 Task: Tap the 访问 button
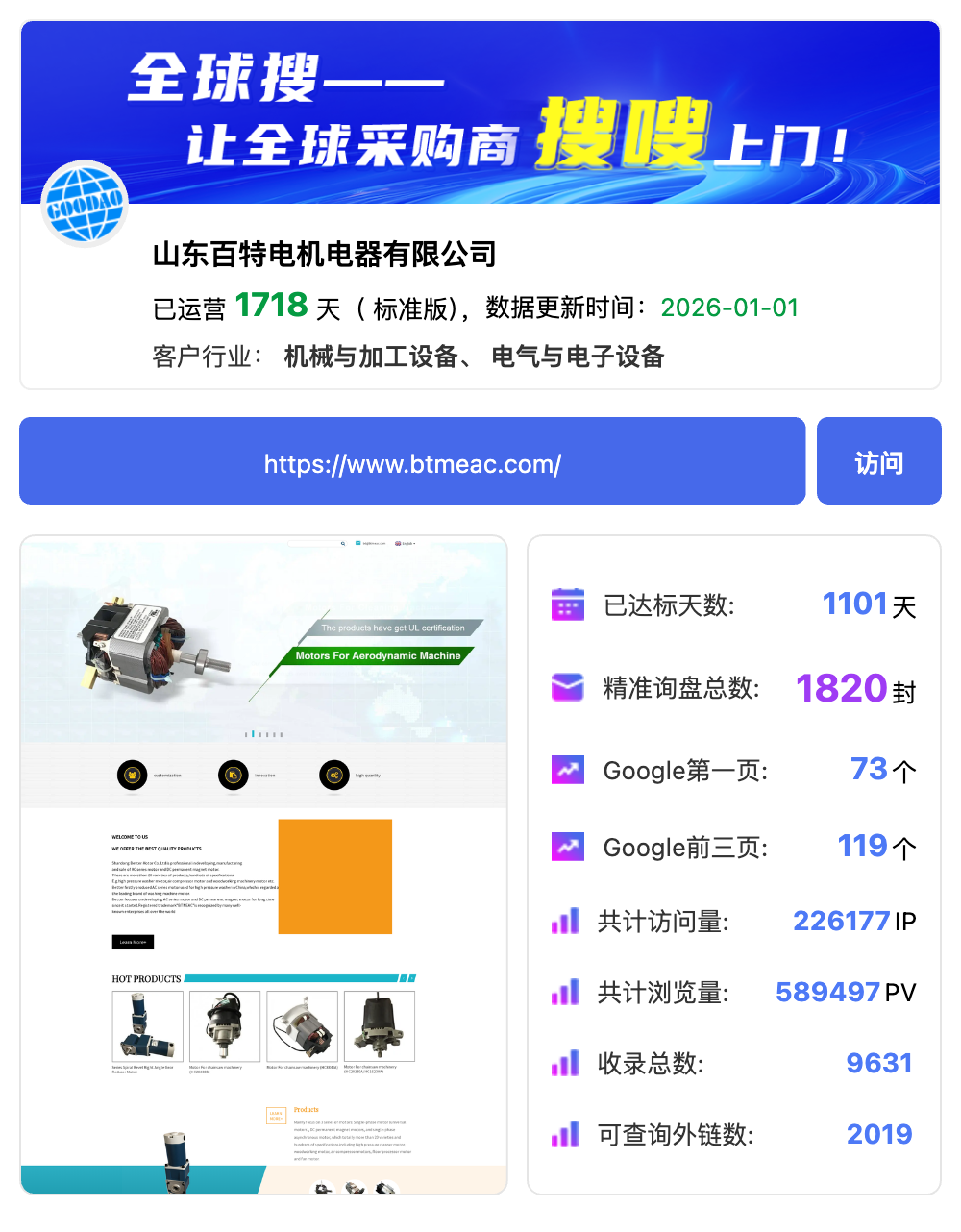(x=878, y=461)
